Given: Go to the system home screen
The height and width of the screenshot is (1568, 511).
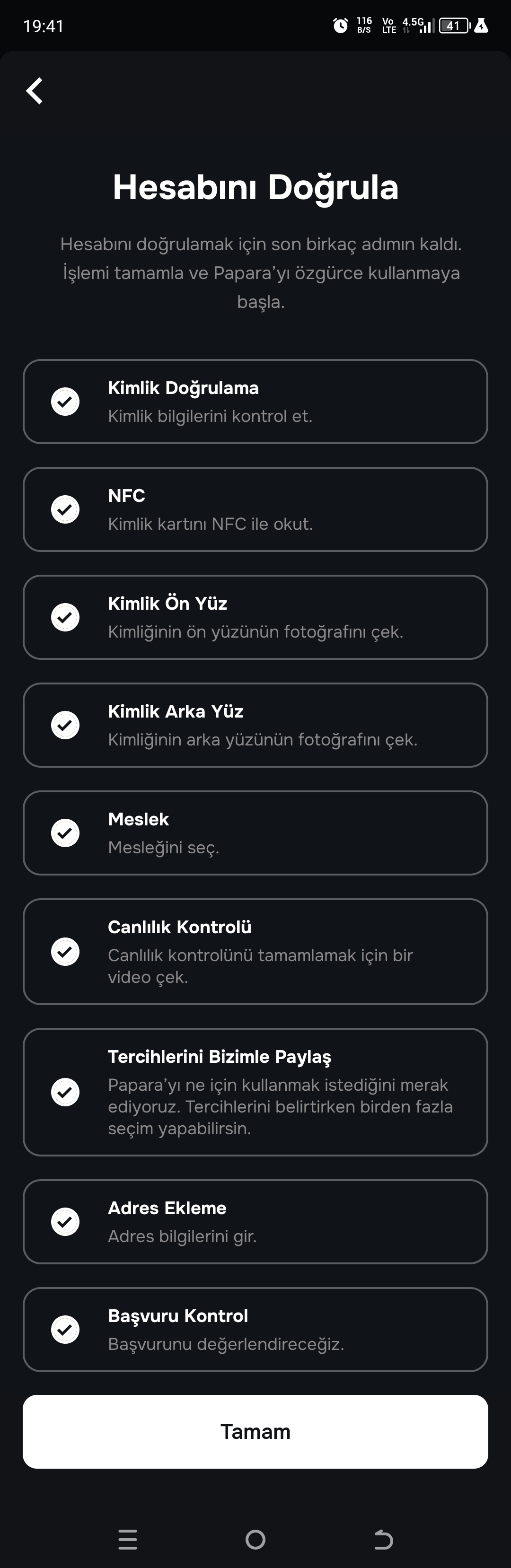Looking at the screenshot, I should pyautogui.click(x=255, y=1540).
